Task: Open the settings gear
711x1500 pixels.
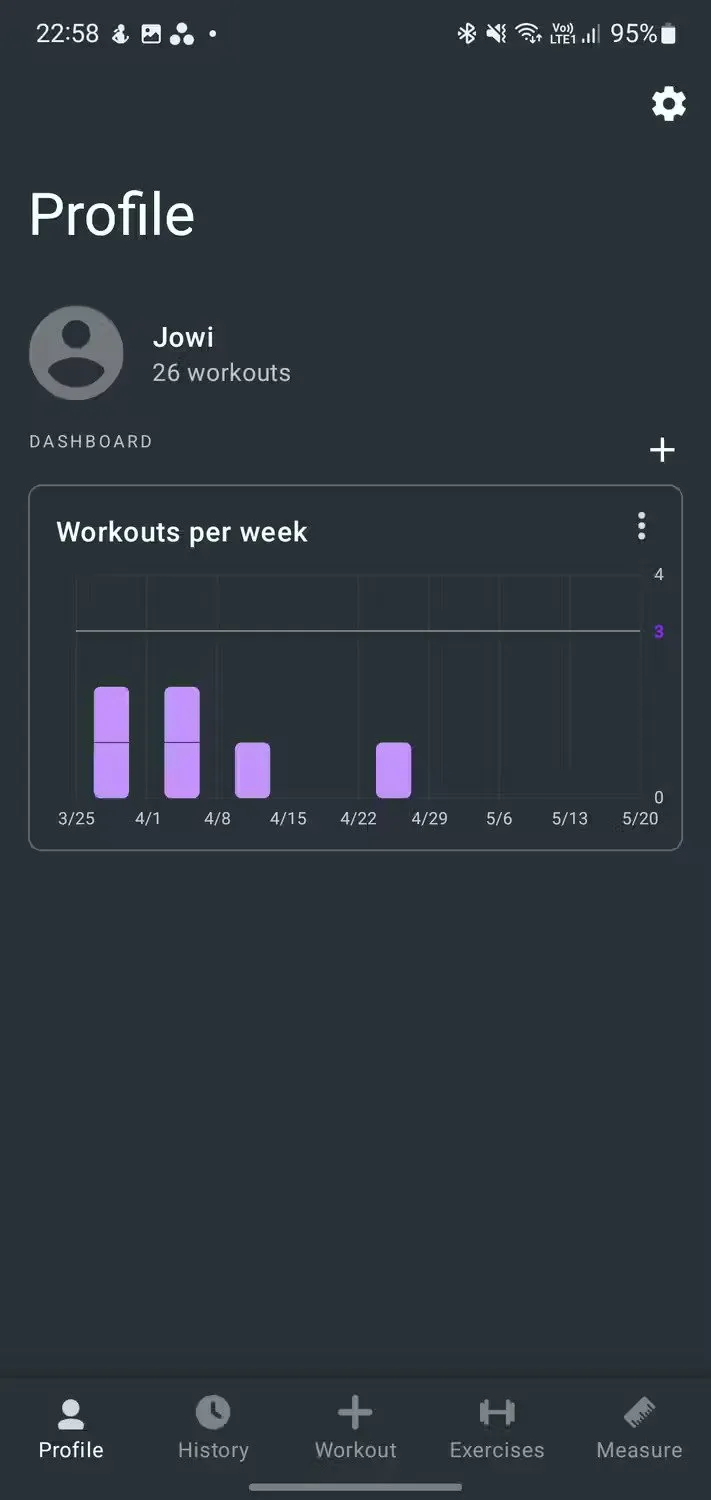Action: (x=668, y=104)
